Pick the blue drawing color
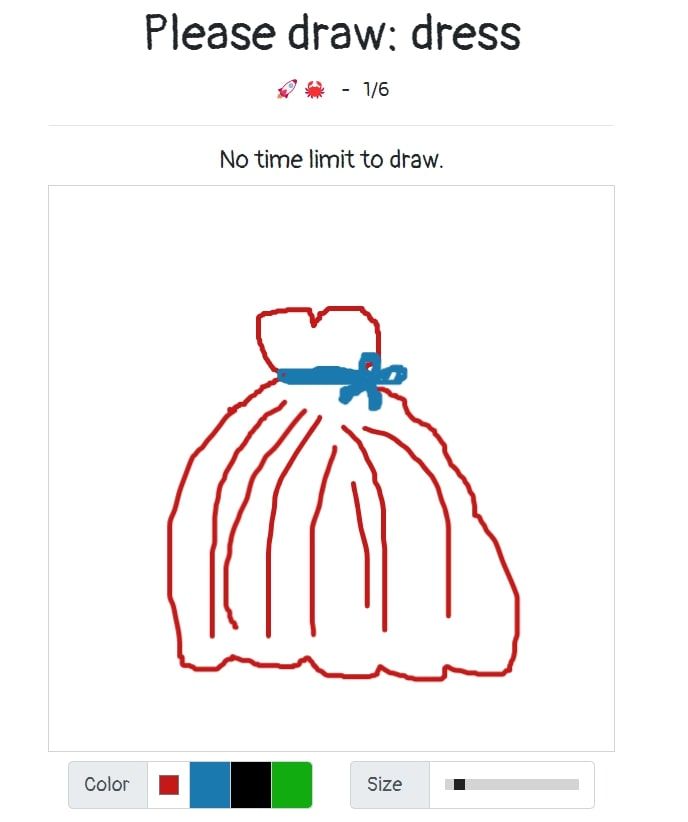The width and height of the screenshot is (688, 822). [x=209, y=785]
